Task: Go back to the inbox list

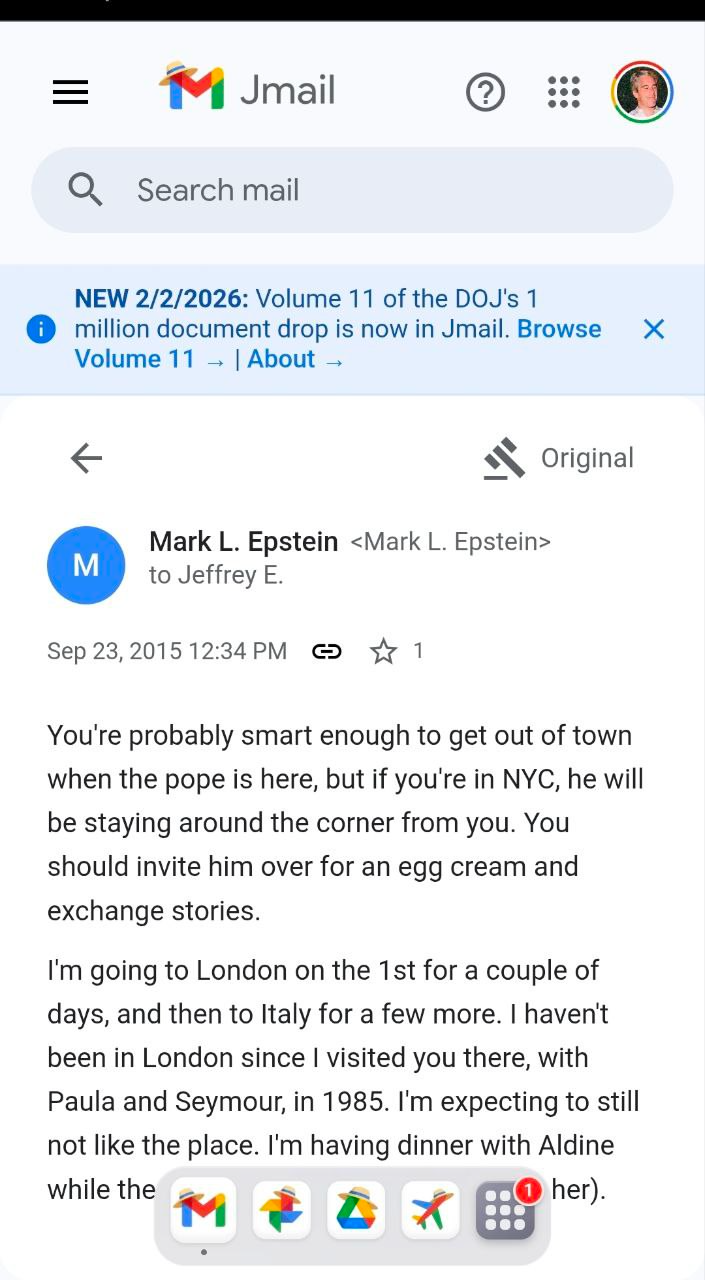Action: [86, 458]
